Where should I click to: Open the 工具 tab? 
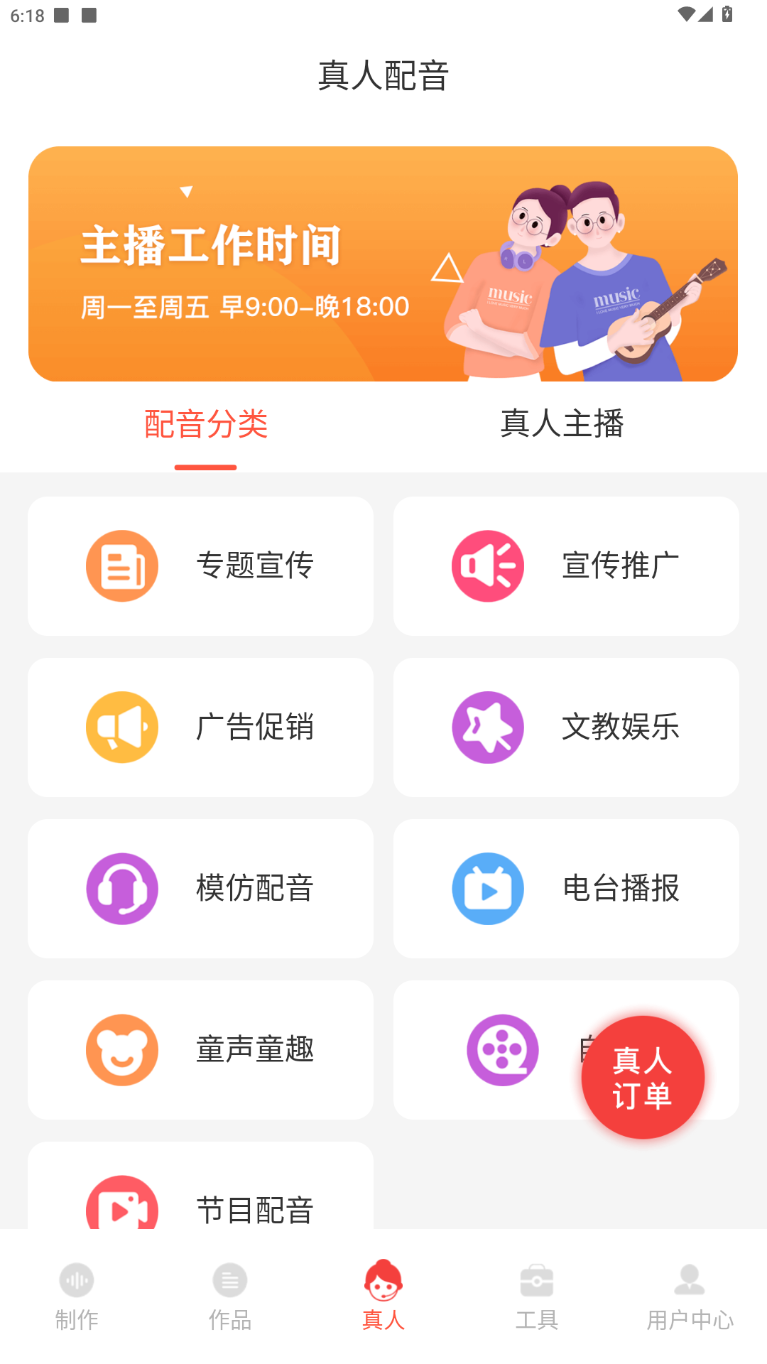click(537, 1296)
